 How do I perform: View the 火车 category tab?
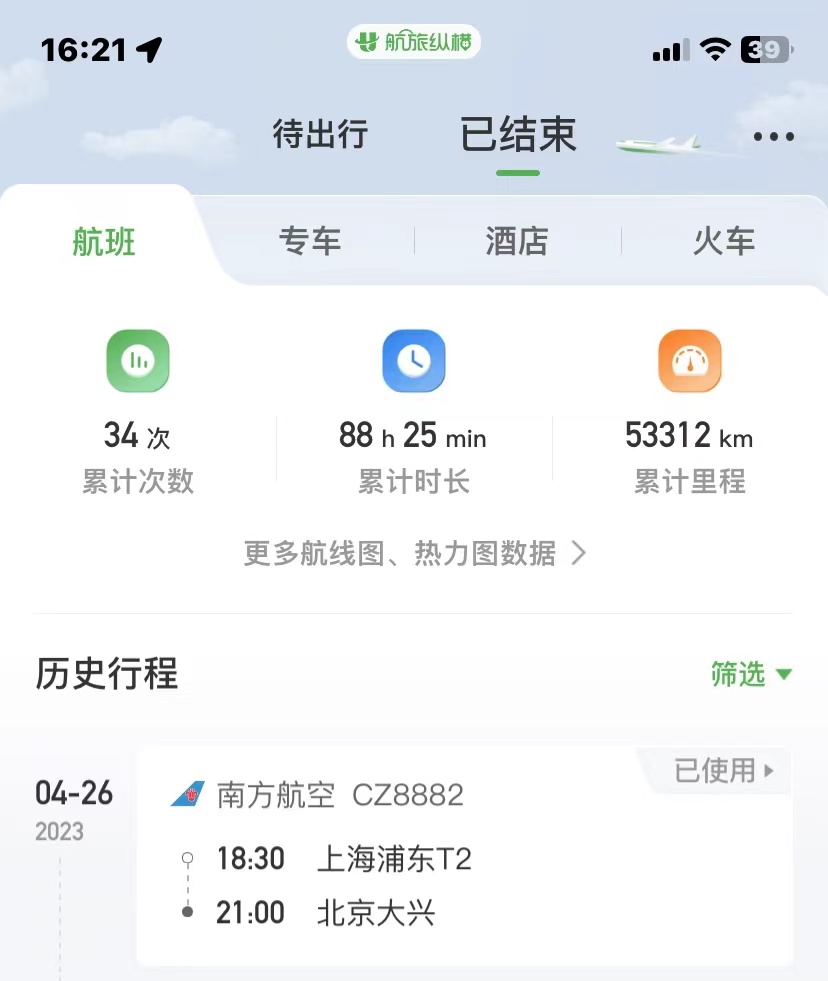(x=724, y=241)
